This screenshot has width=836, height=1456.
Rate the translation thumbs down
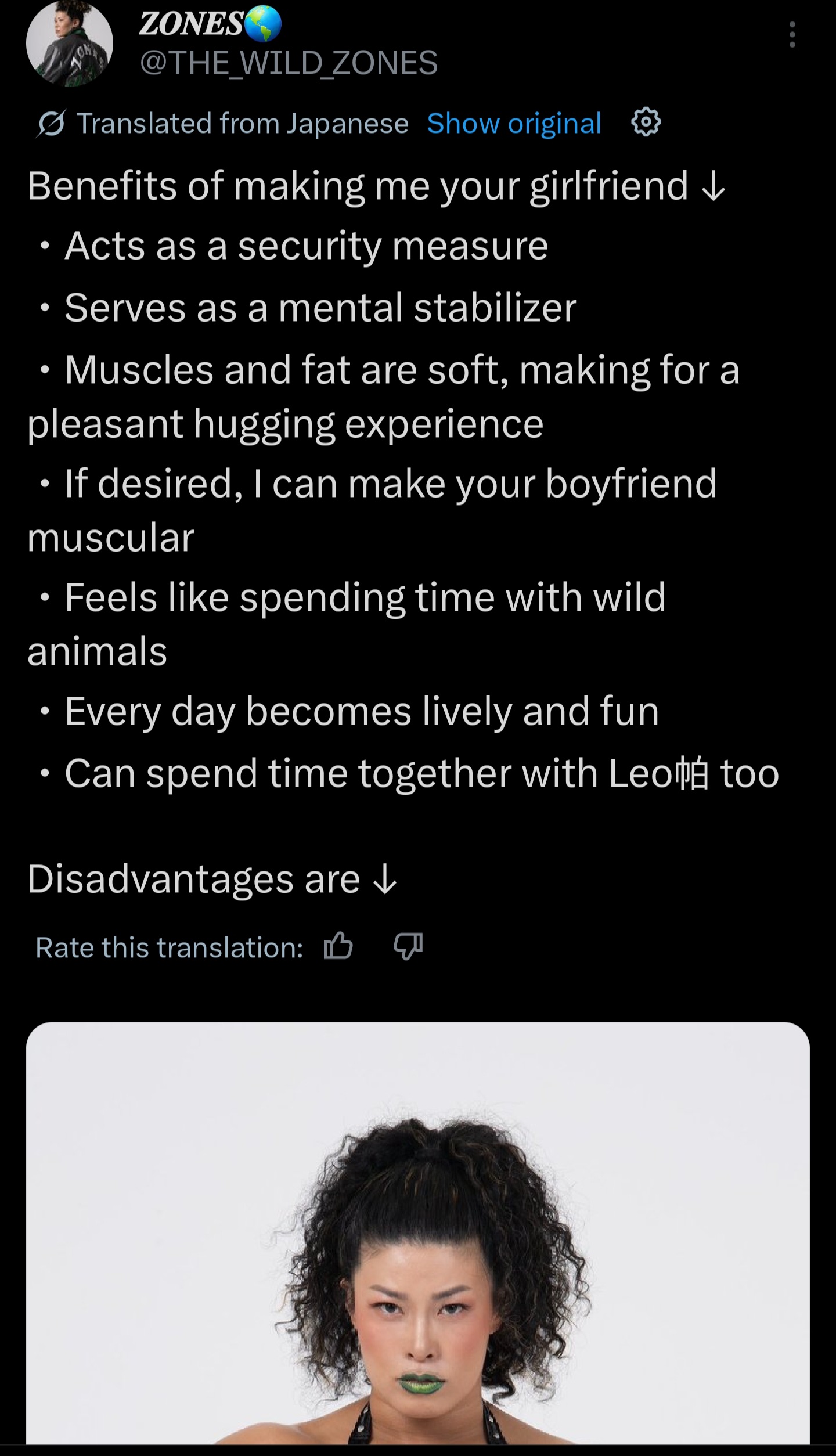coord(408,947)
